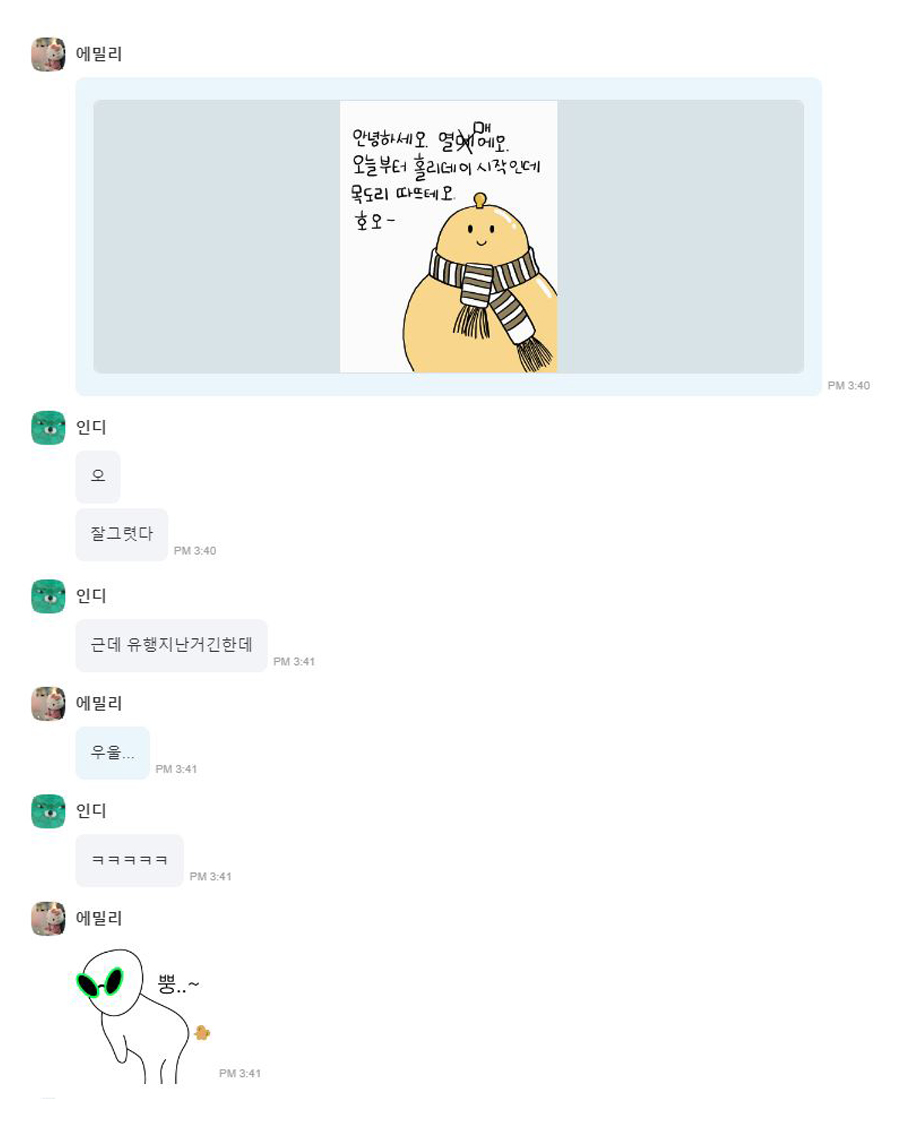Open 에밀리's avatar above the image message
Viewport: 900px width, 1125px height.
(48, 54)
